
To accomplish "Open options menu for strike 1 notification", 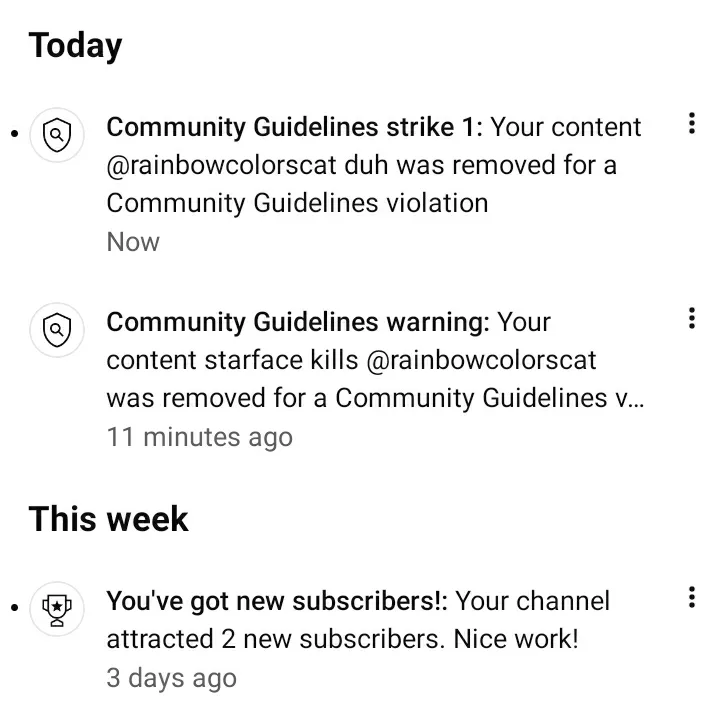I will (691, 124).
